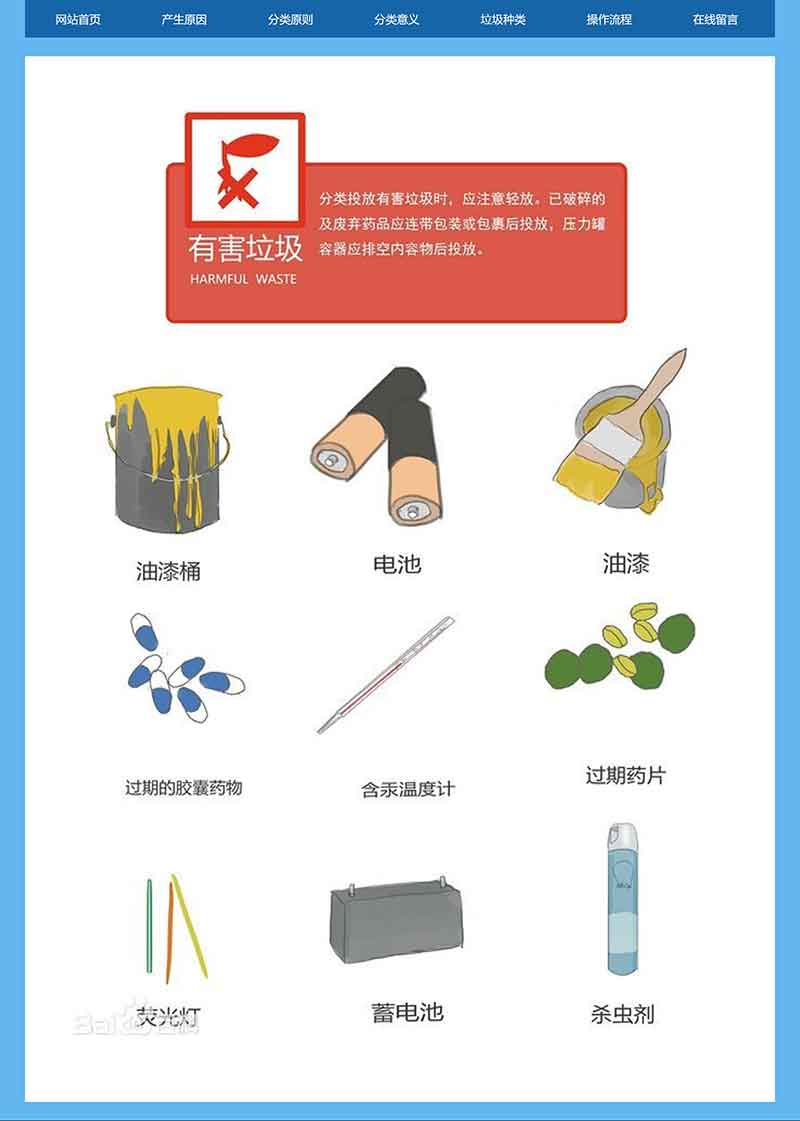Open the 产生原因 page
Image resolution: width=800 pixels, height=1121 pixels.
pyautogui.click(x=184, y=19)
